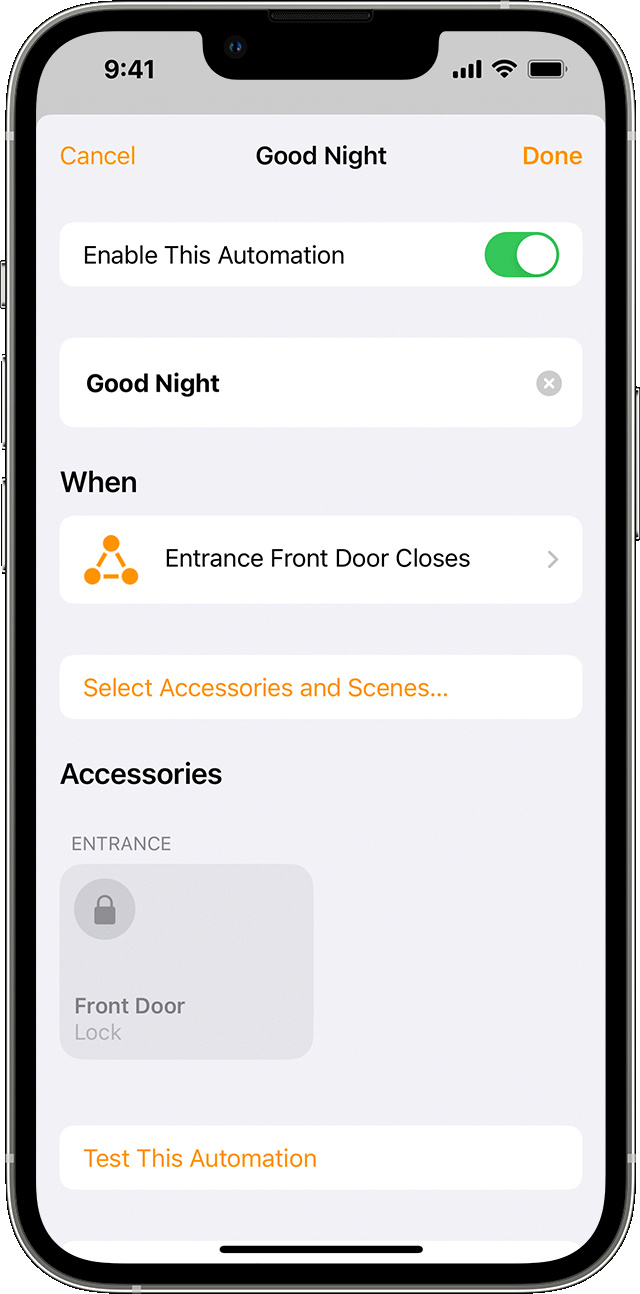Image resolution: width=640 pixels, height=1294 pixels.
Task: Tap Done to save the automation
Action: tap(552, 156)
